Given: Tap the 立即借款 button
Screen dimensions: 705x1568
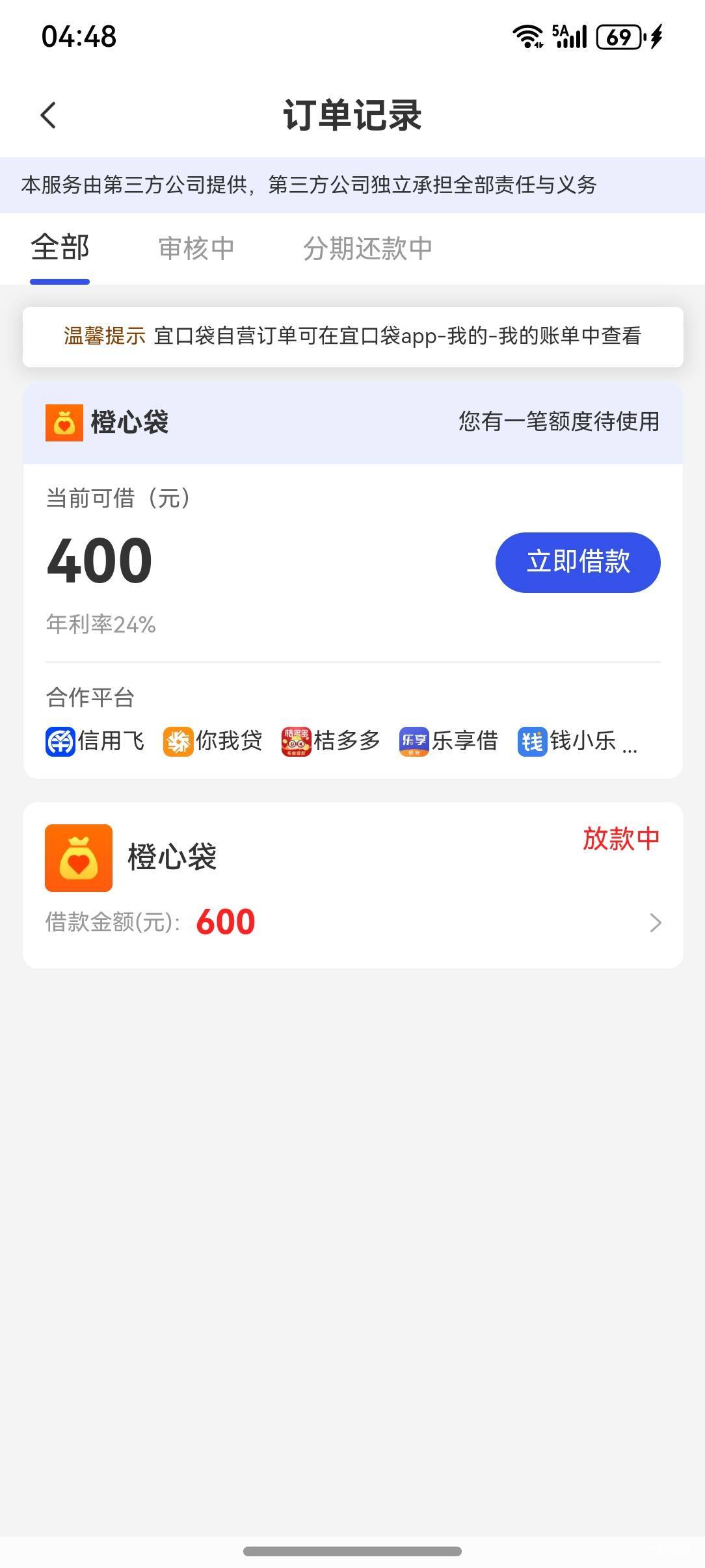Looking at the screenshot, I should click(x=578, y=562).
